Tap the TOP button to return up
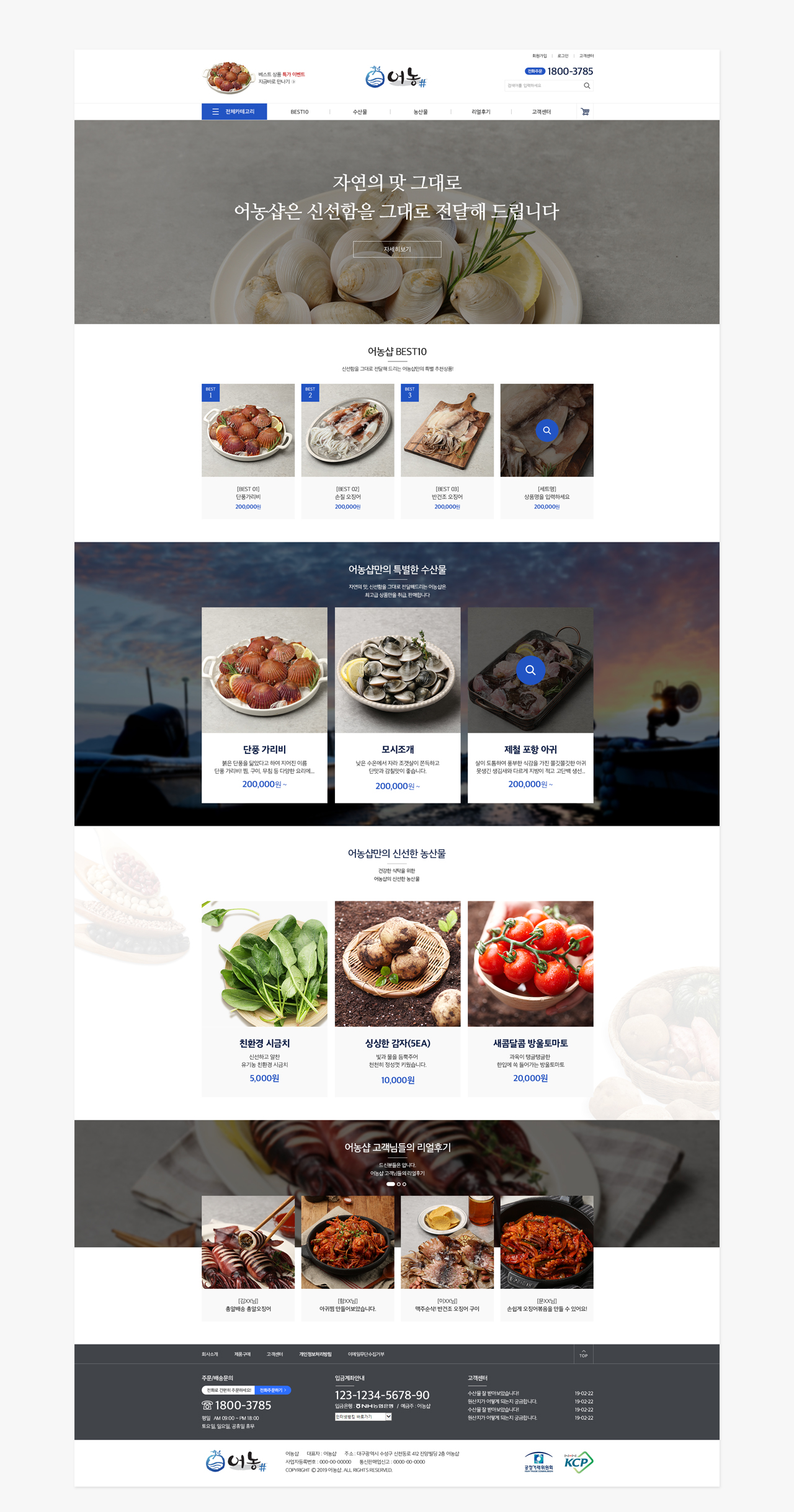Screen dimensions: 794x1512 [583, 1354]
